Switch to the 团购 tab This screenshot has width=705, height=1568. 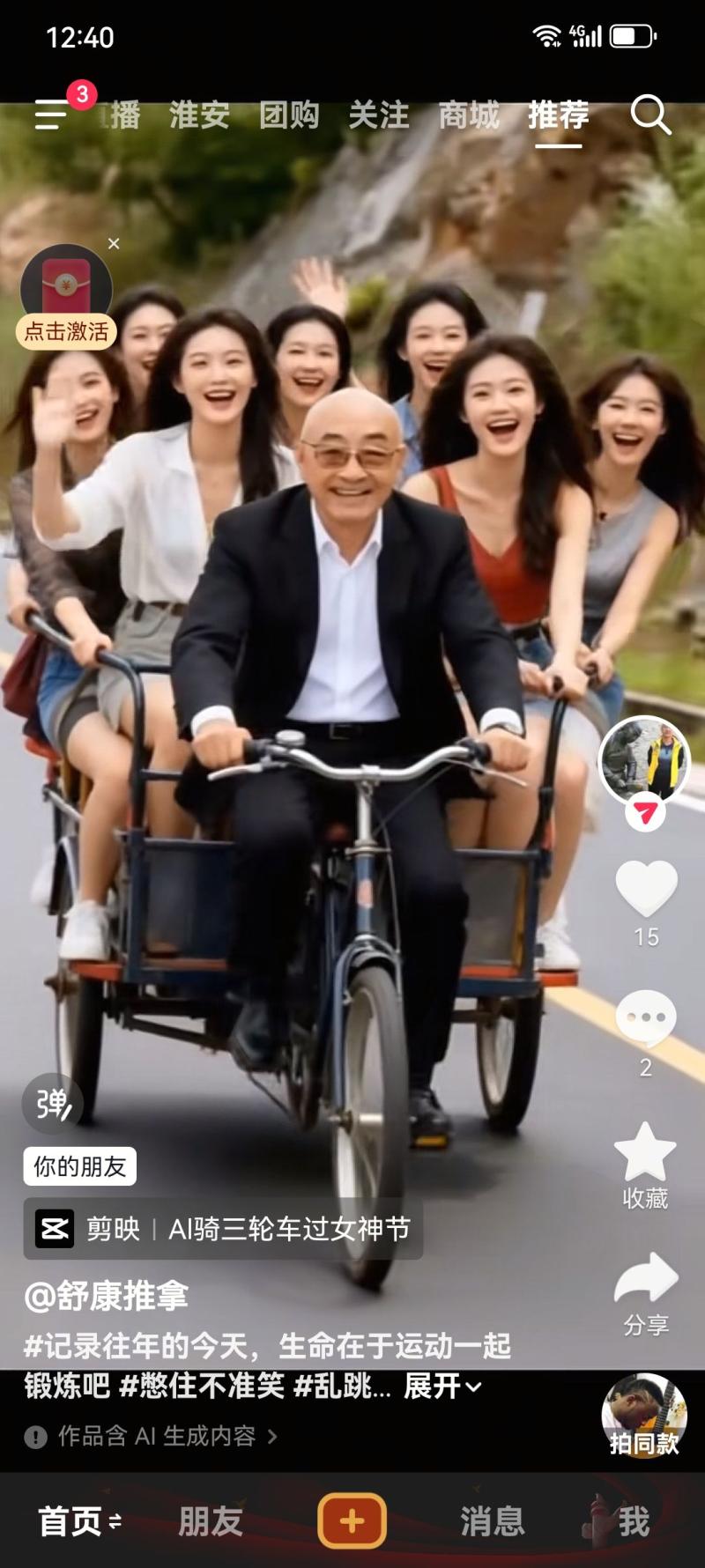pos(289,115)
